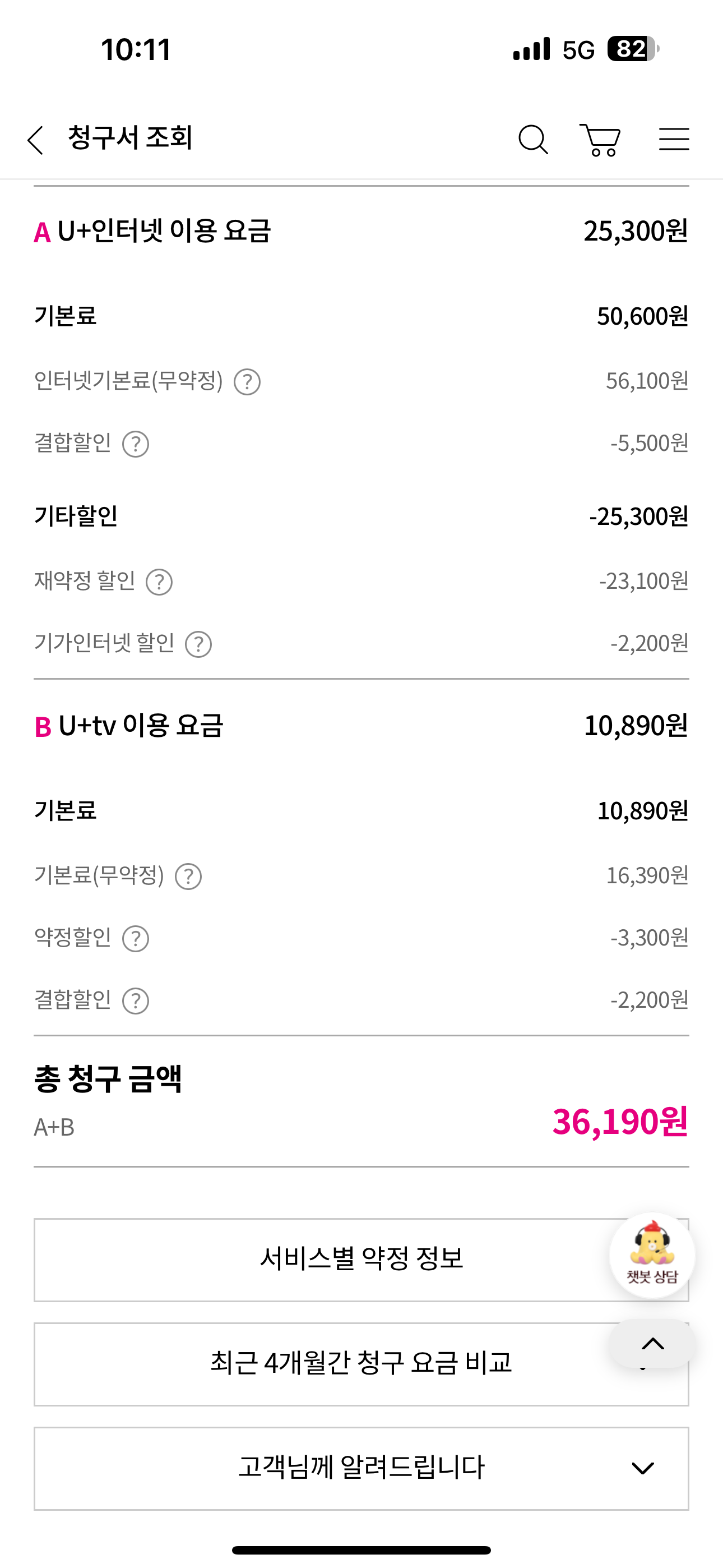723x1568 pixels.
Task: Open the hamburger menu
Action: [x=674, y=140]
